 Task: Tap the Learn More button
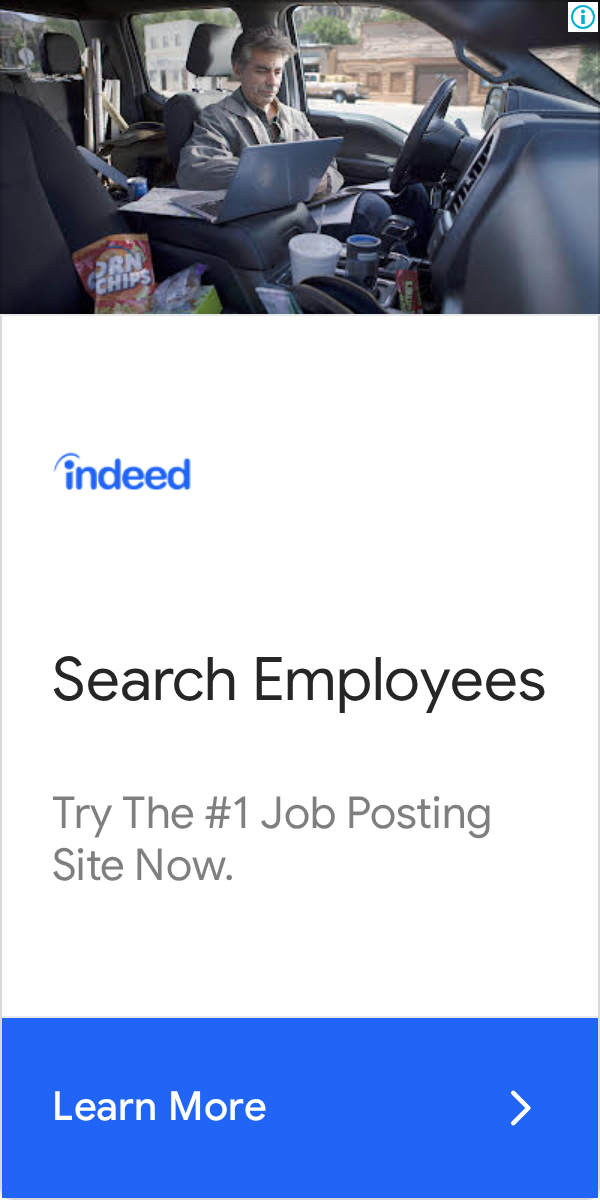(x=300, y=1107)
